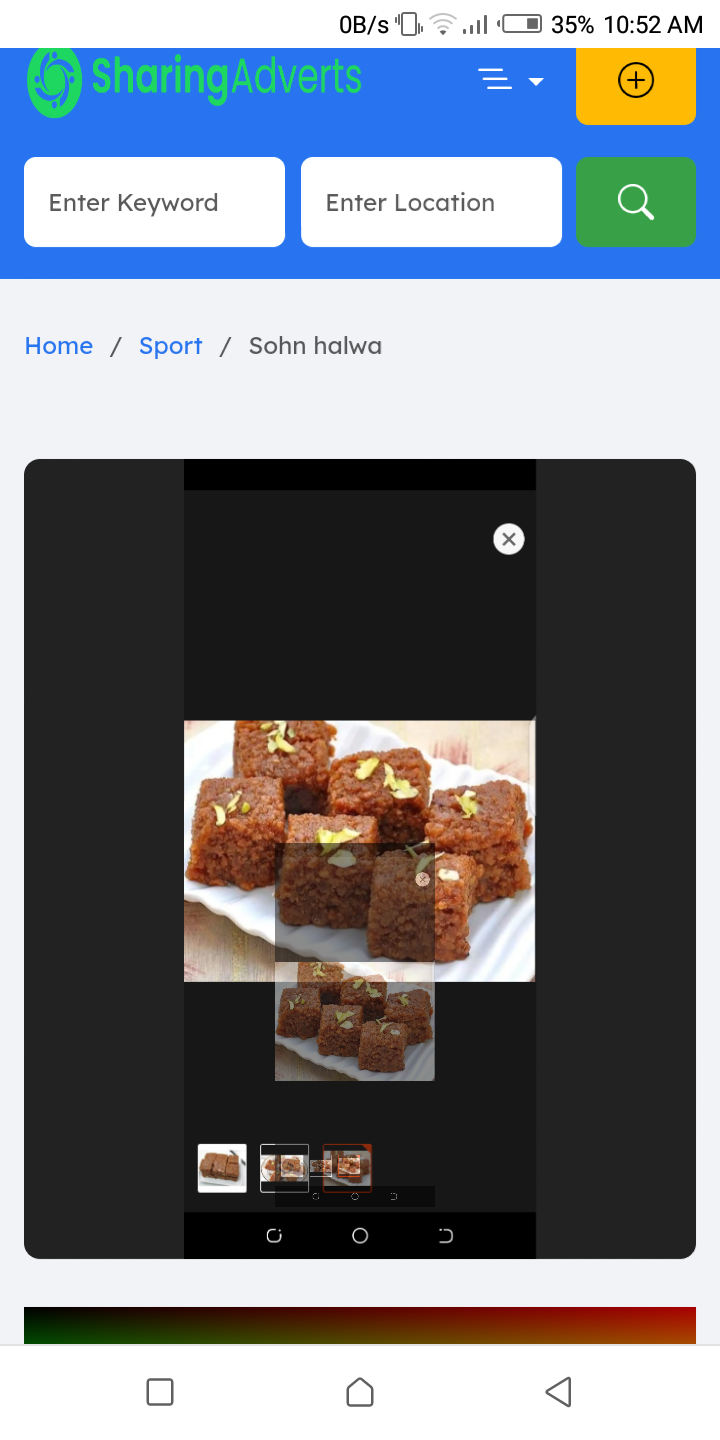720x1440 pixels.
Task: Open the Sport category breadcrumb
Action: pyautogui.click(x=170, y=346)
